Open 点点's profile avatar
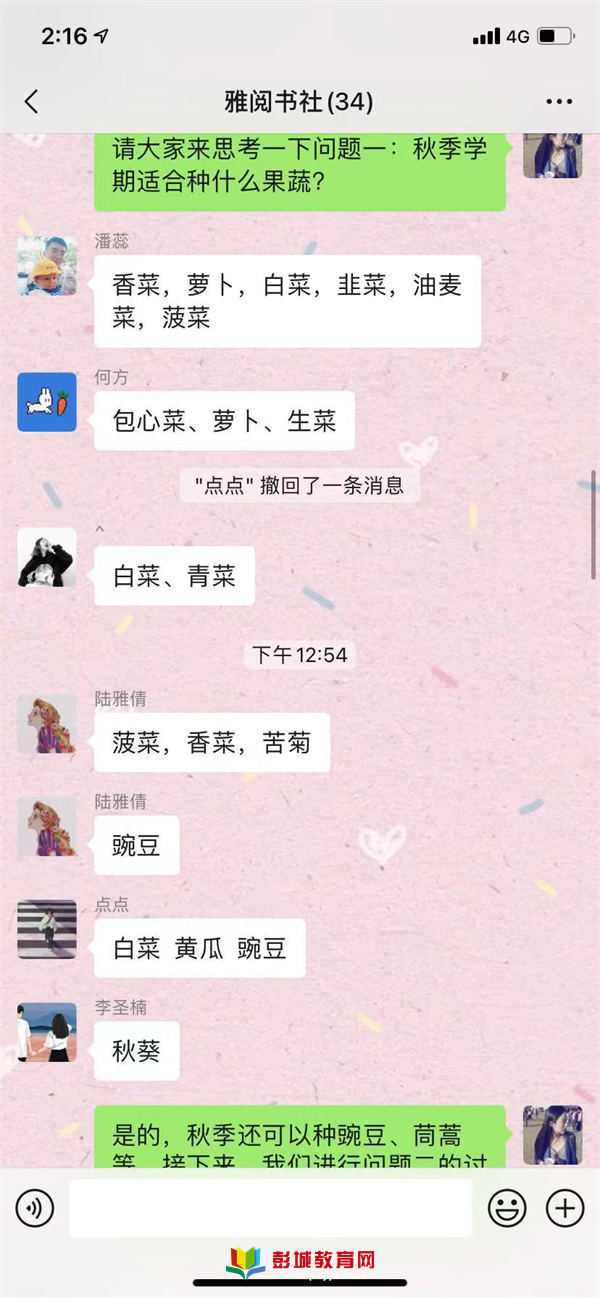600x1298 pixels. 47,929
